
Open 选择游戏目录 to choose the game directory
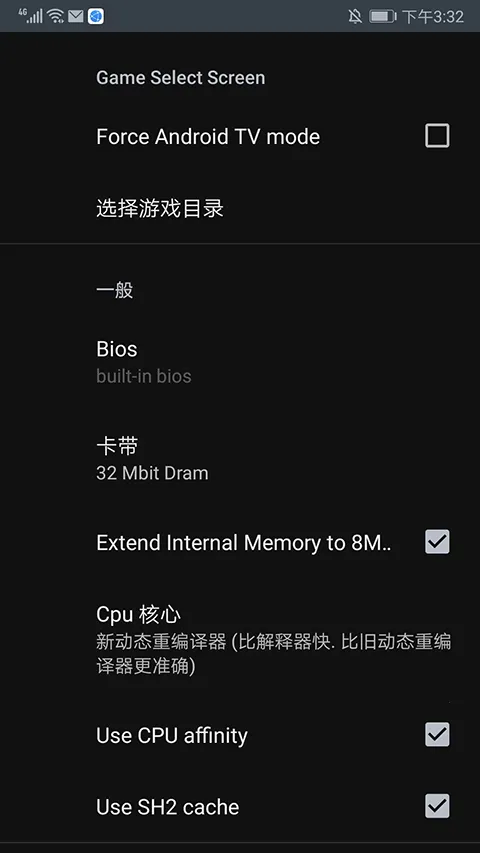coord(240,208)
